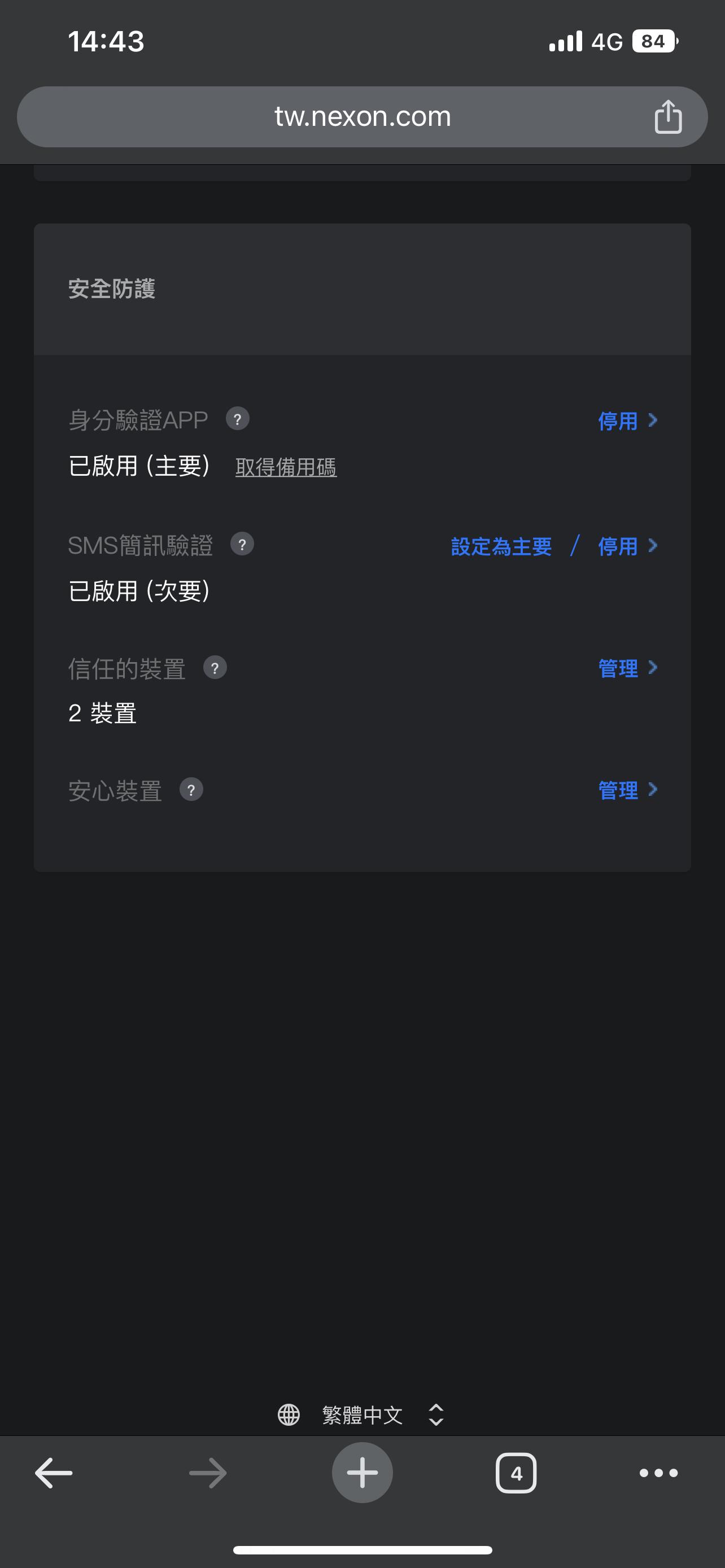The width and height of the screenshot is (725, 1568).
Task: Disable 身分驗證APP via its 停用 link
Action: (618, 421)
